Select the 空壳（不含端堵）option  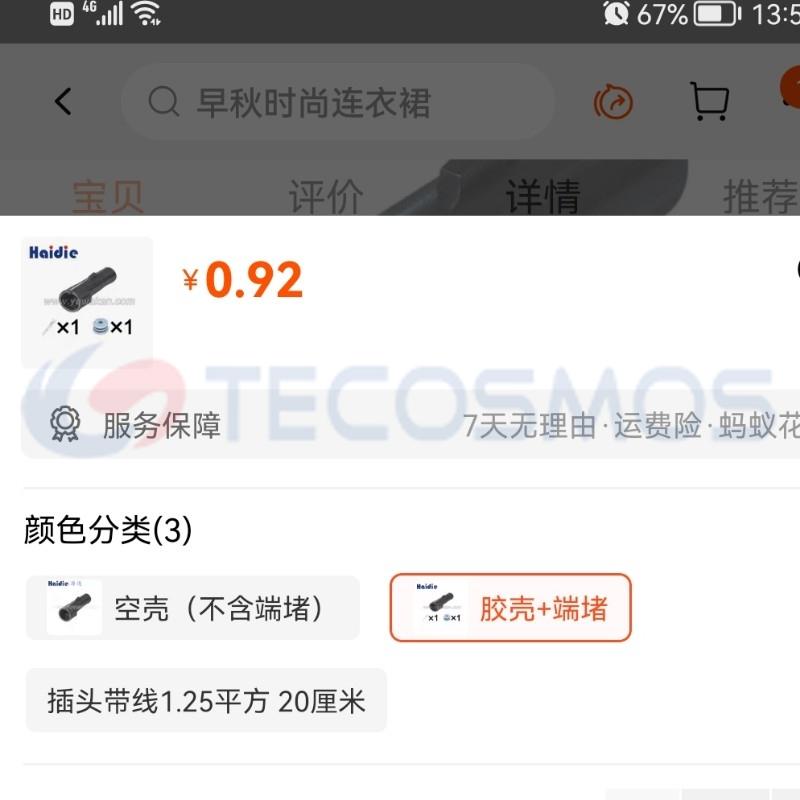point(192,608)
